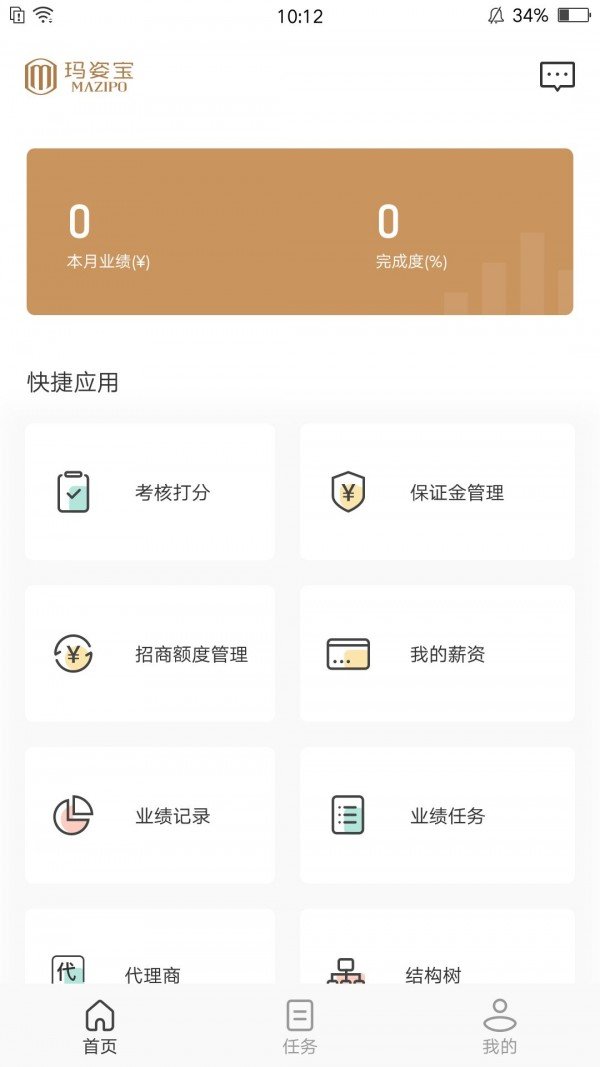Open the 业绩任务 card
Image resolution: width=600 pixels, height=1067 pixels.
[437, 815]
